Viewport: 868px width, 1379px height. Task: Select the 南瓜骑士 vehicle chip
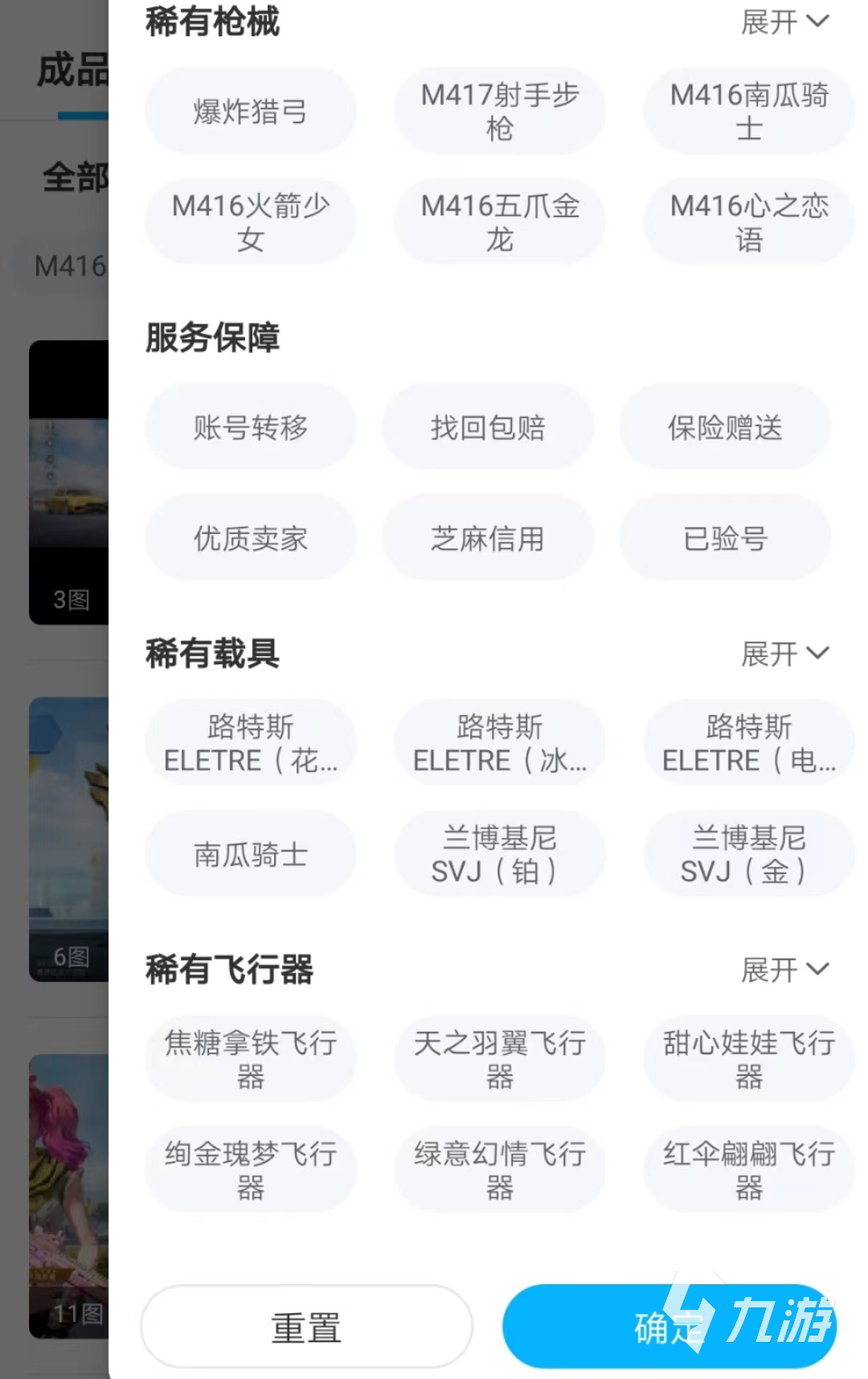coord(250,854)
